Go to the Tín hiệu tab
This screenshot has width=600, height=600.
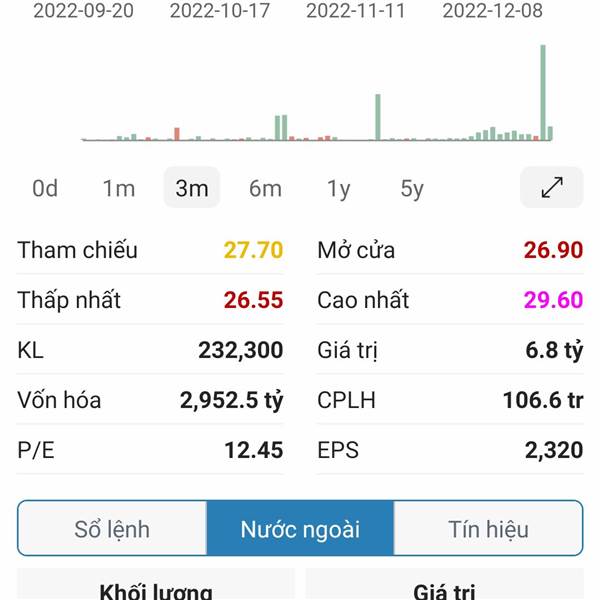[x=488, y=529]
